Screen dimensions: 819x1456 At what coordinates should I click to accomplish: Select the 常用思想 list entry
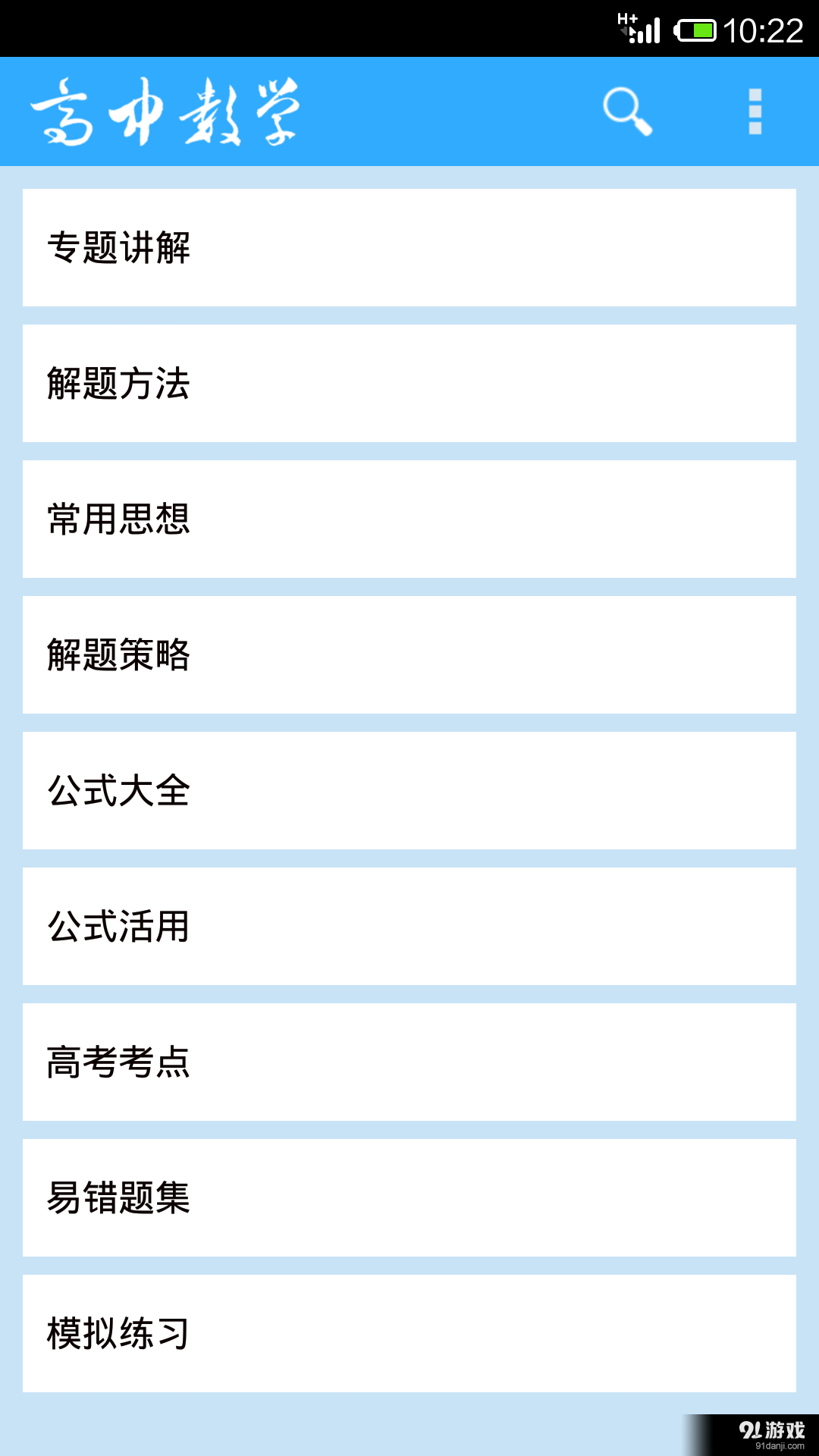click(409, 519)
